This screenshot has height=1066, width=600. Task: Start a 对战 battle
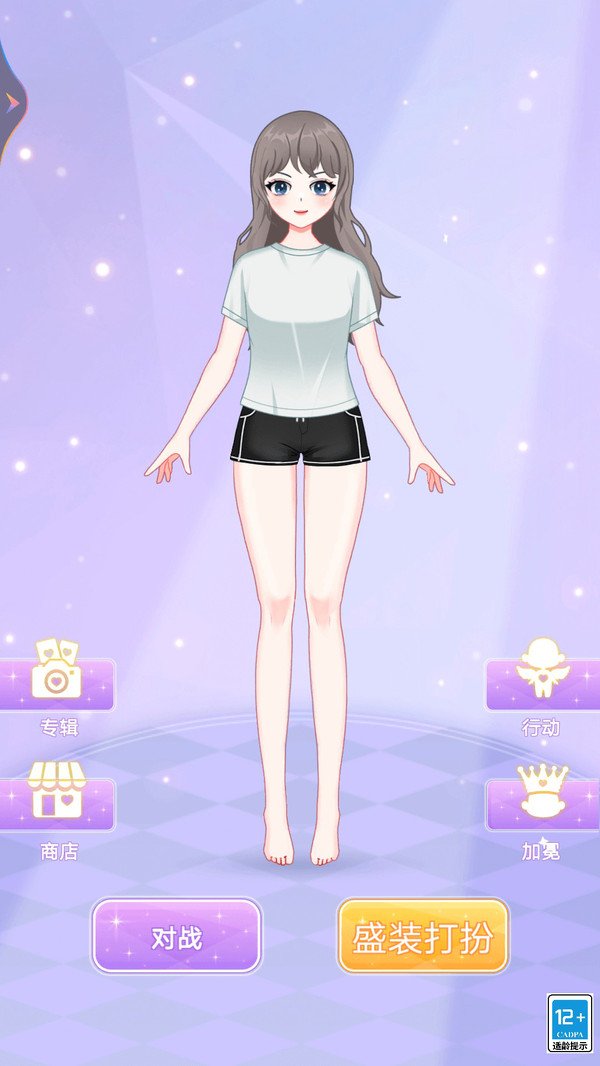tap(177, 936)
